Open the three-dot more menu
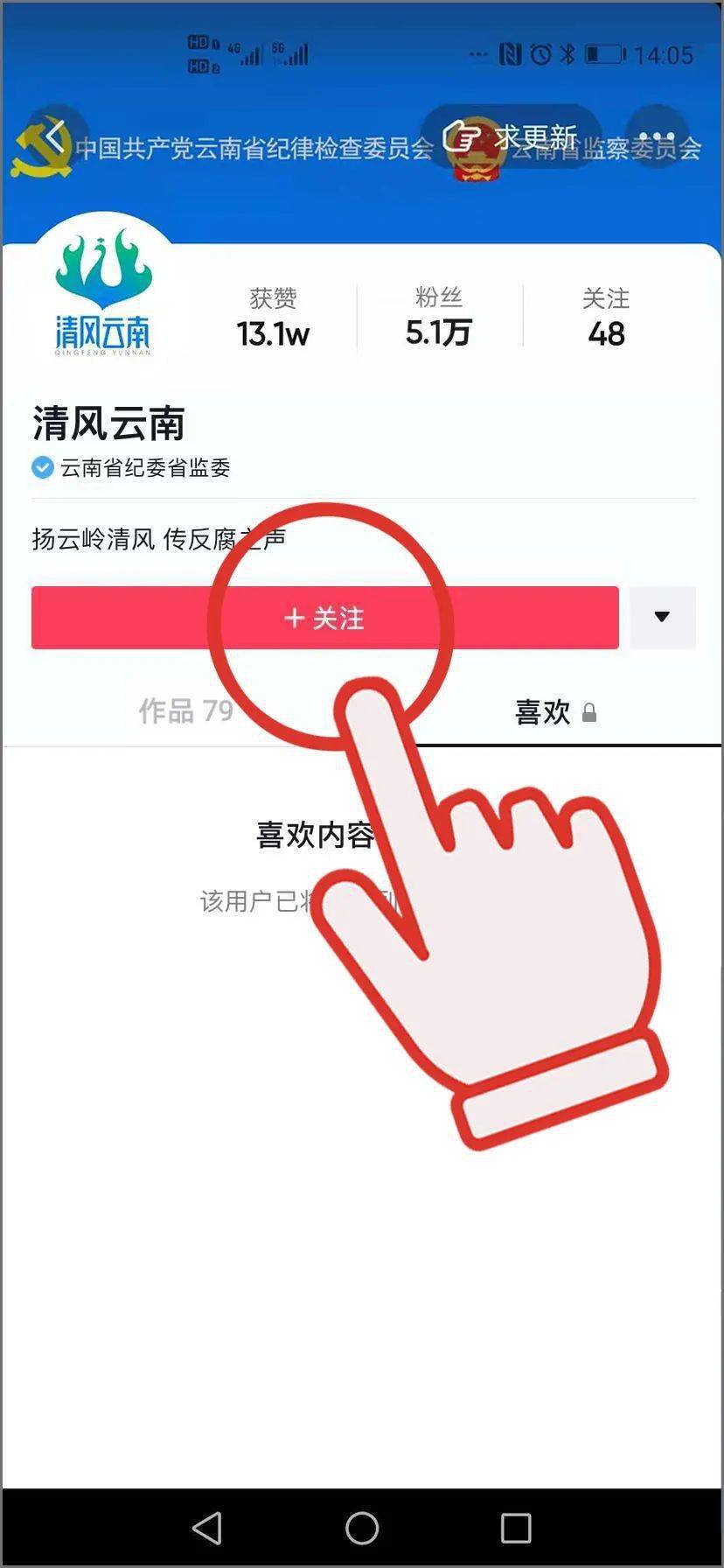Screen dimensions: 724x1568 point(657,137)
